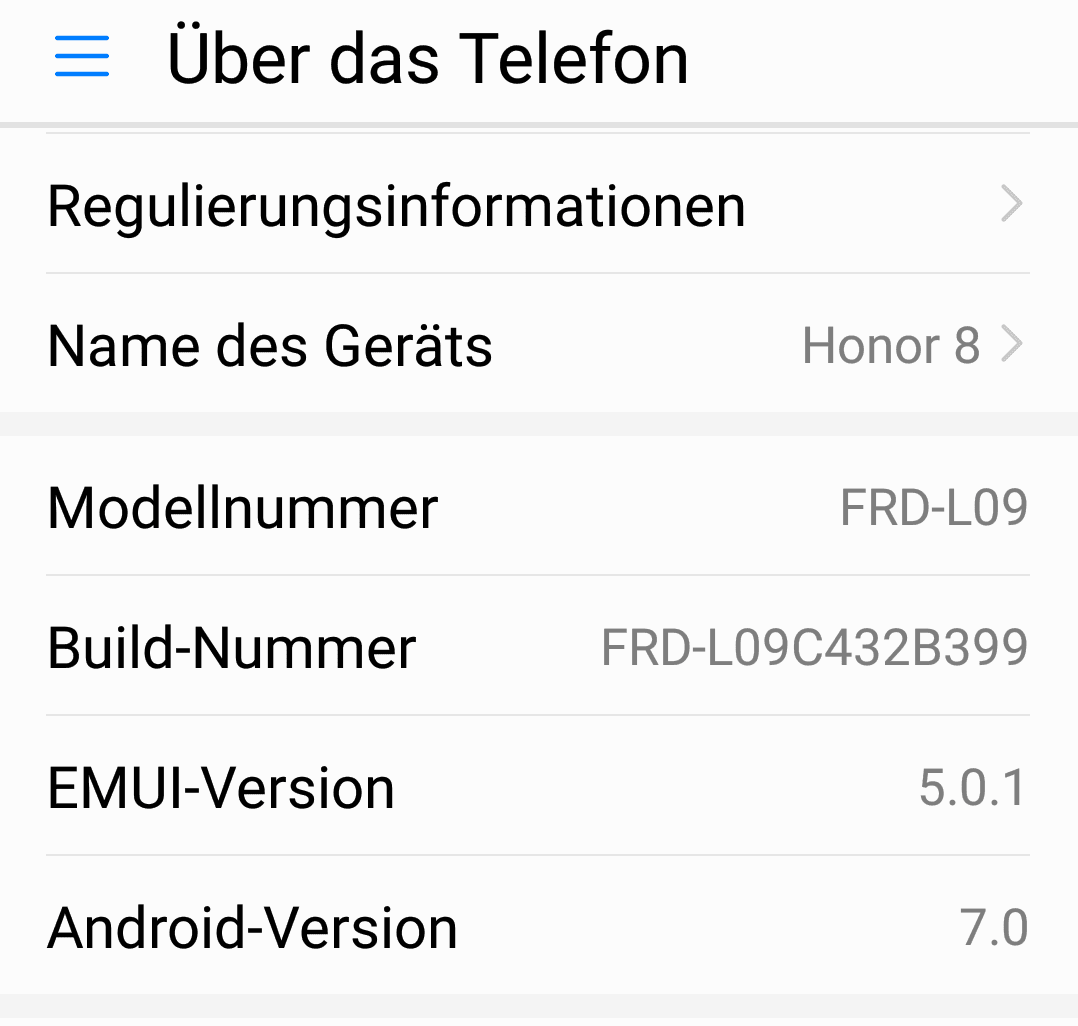Open the Name des Geräts setting
The width and height of the screenshot is (1078, 1026).
(x=538, y=346)
